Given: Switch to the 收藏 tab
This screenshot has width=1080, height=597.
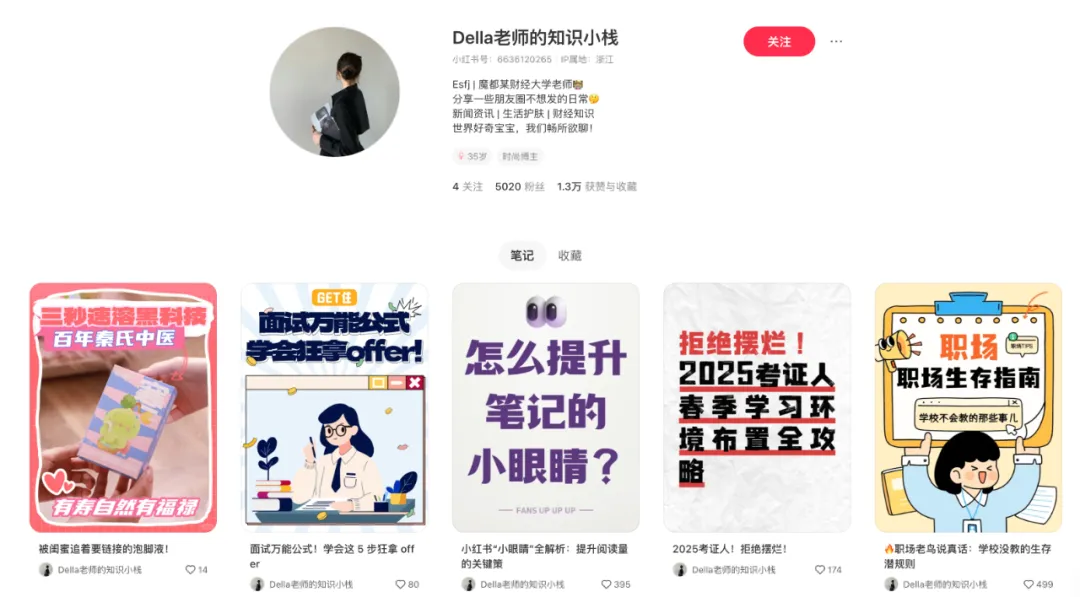Looking at the screenshot, I should pyautogui.click(x=570, y=255).
